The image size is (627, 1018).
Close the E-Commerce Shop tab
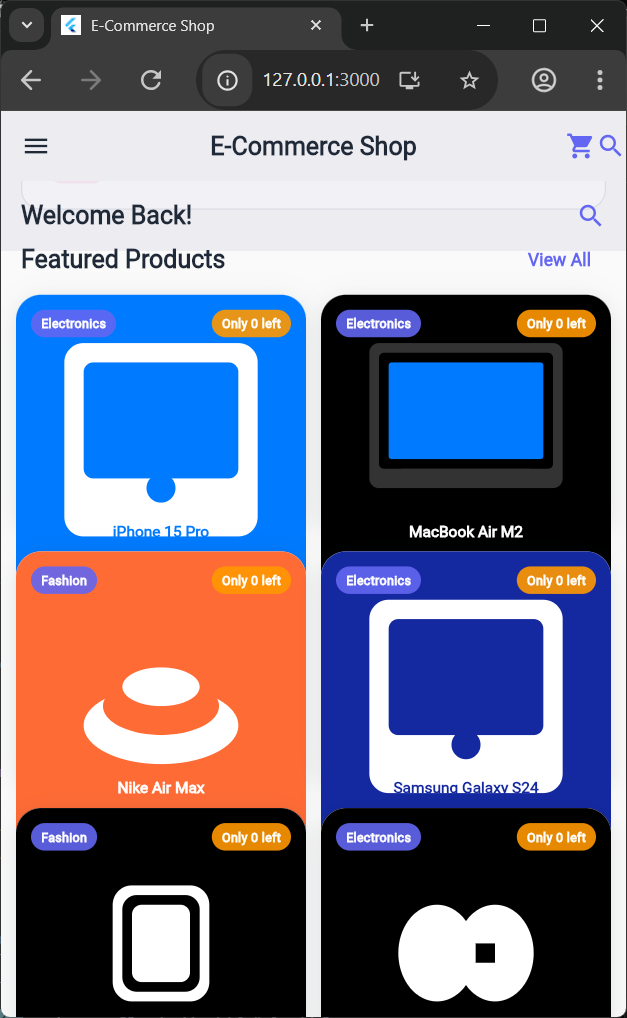316,26
